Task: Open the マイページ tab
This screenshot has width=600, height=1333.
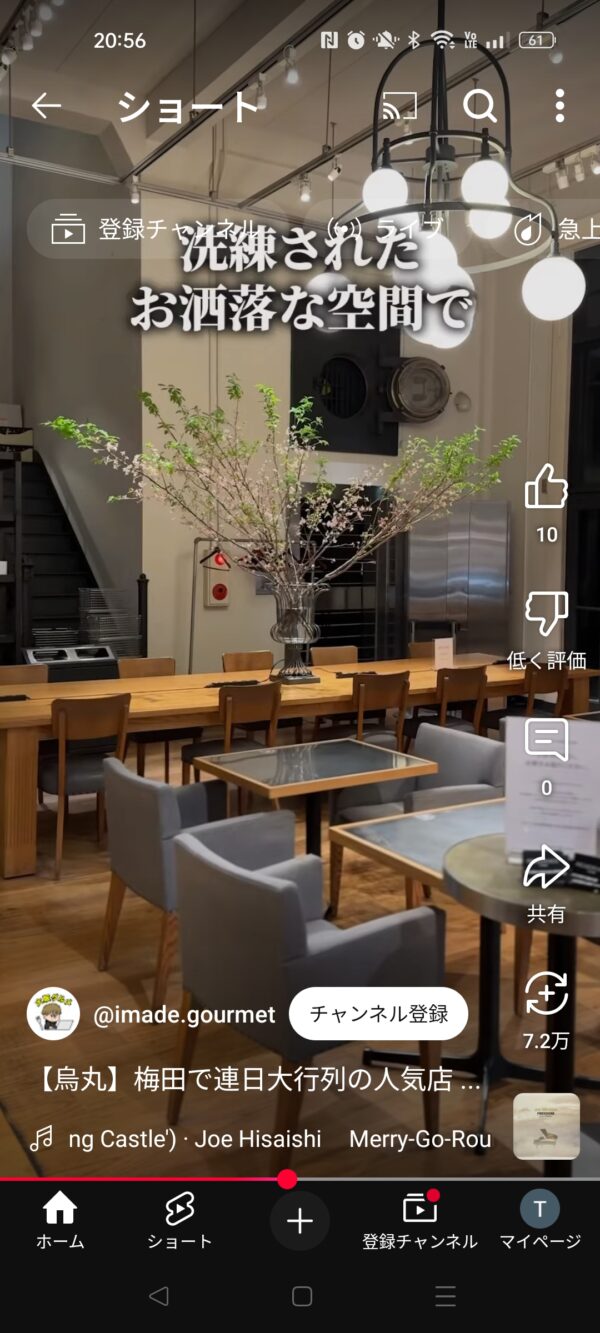Action: (540, 1221)
